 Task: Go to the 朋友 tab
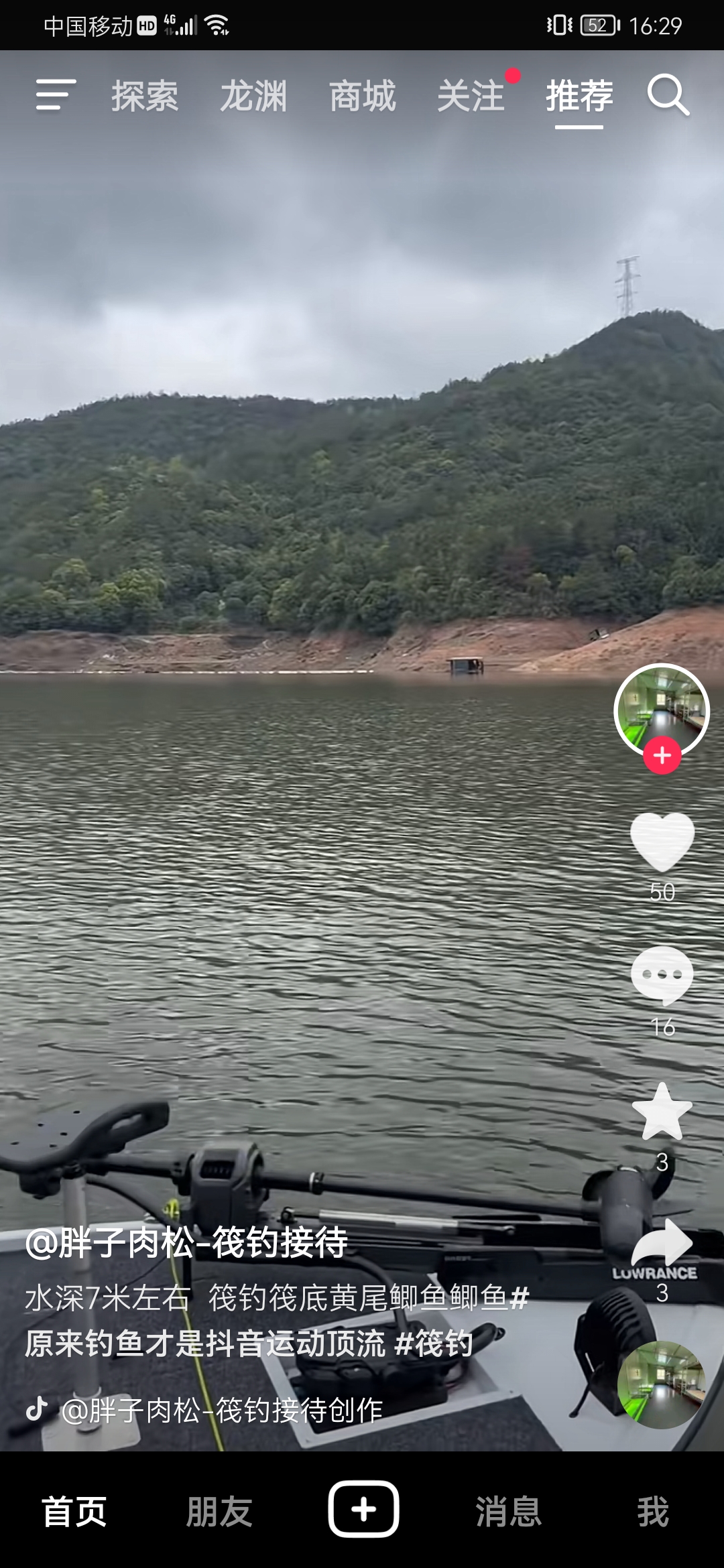tap(219, 1512)
